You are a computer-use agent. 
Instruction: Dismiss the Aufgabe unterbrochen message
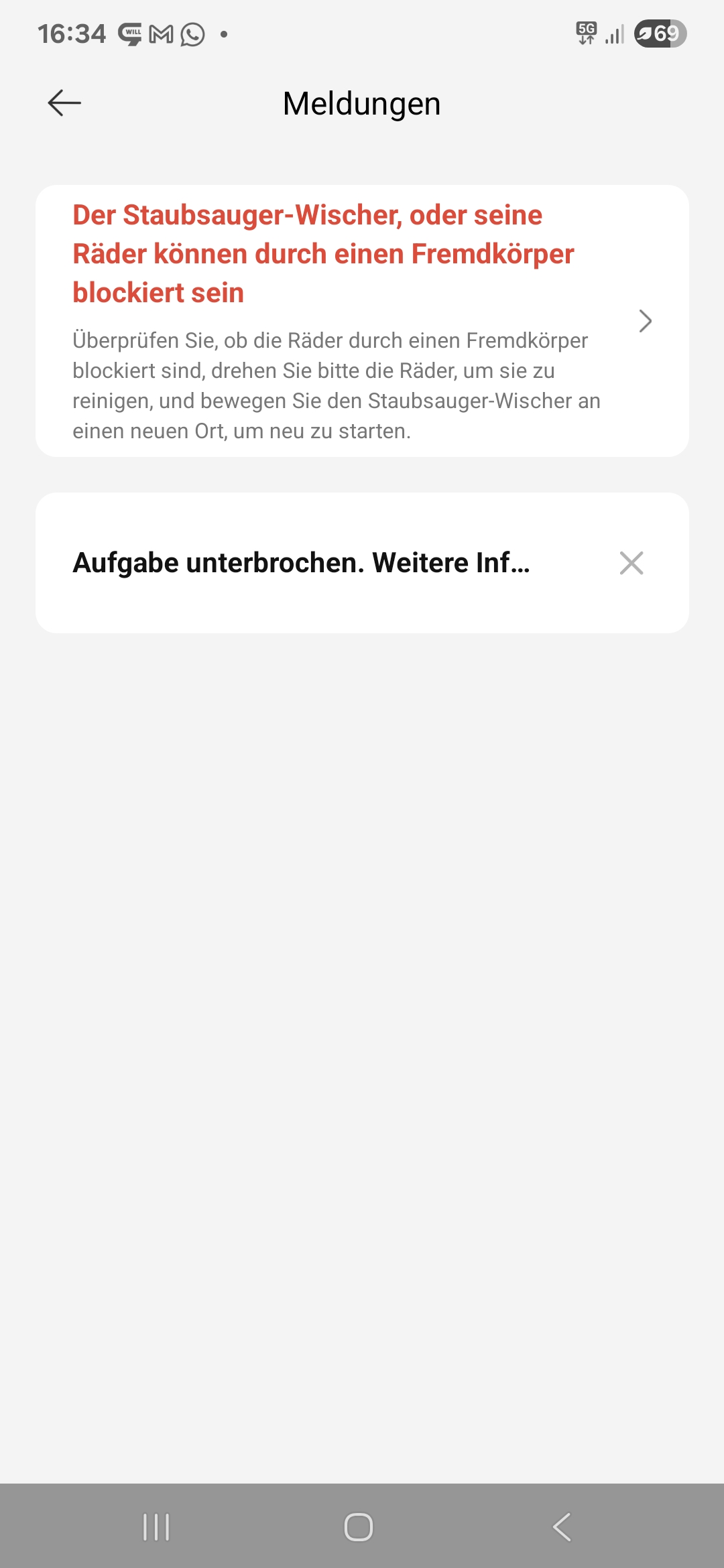point(631,563)
